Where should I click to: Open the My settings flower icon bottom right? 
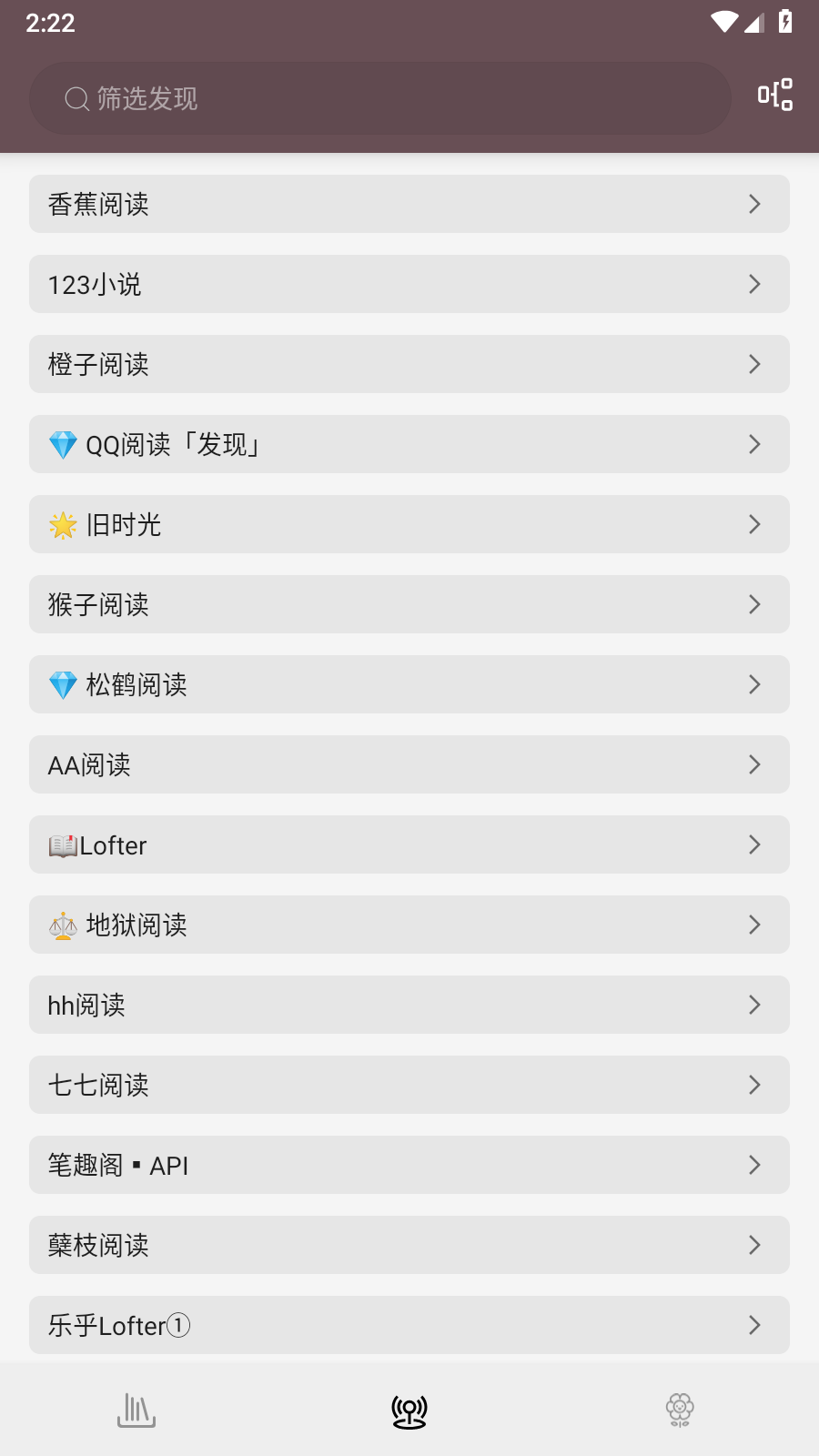pos(680,1409)
